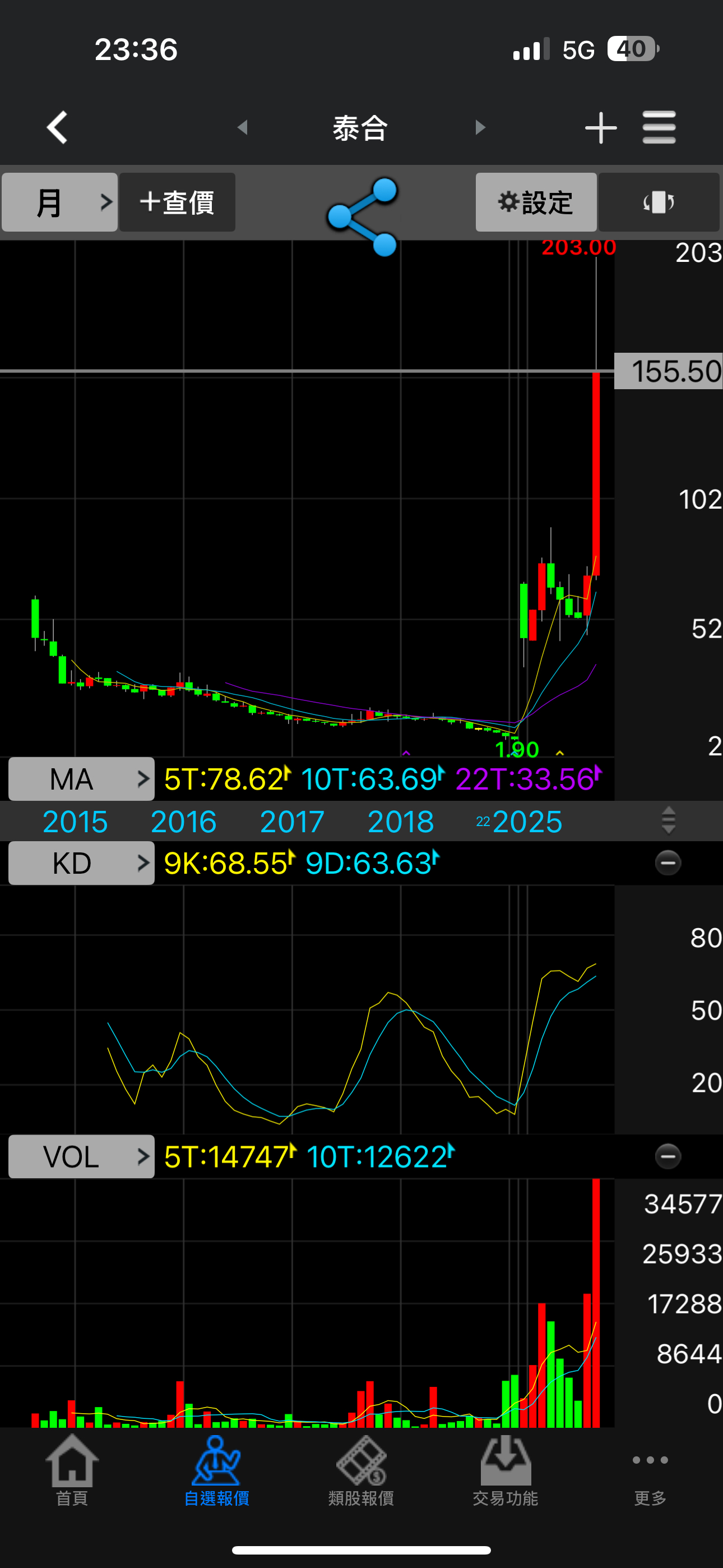
Task: Collapse the VOL indicator panel
Action: 668,1156
